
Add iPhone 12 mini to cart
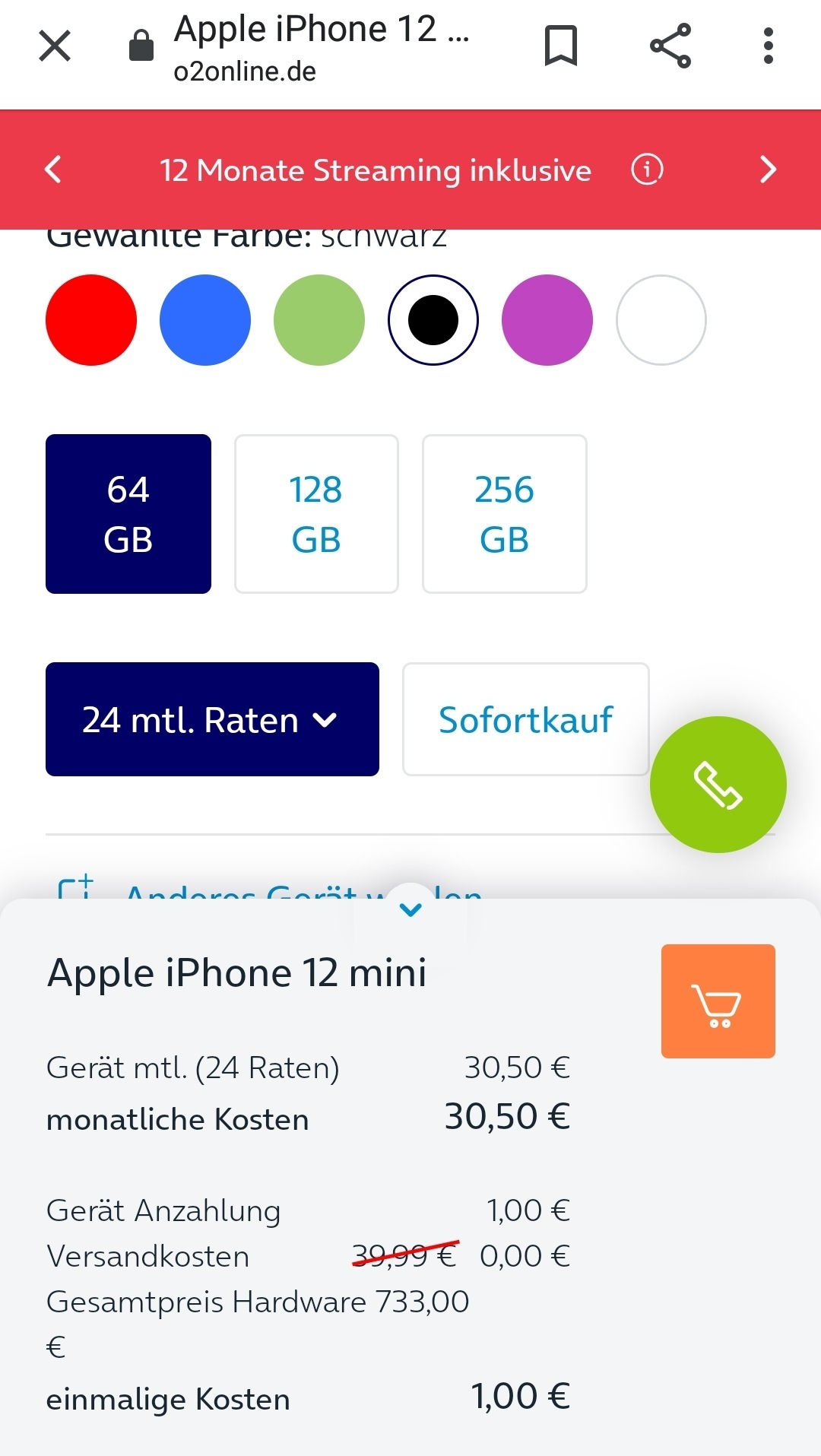tap(718, 1001)
